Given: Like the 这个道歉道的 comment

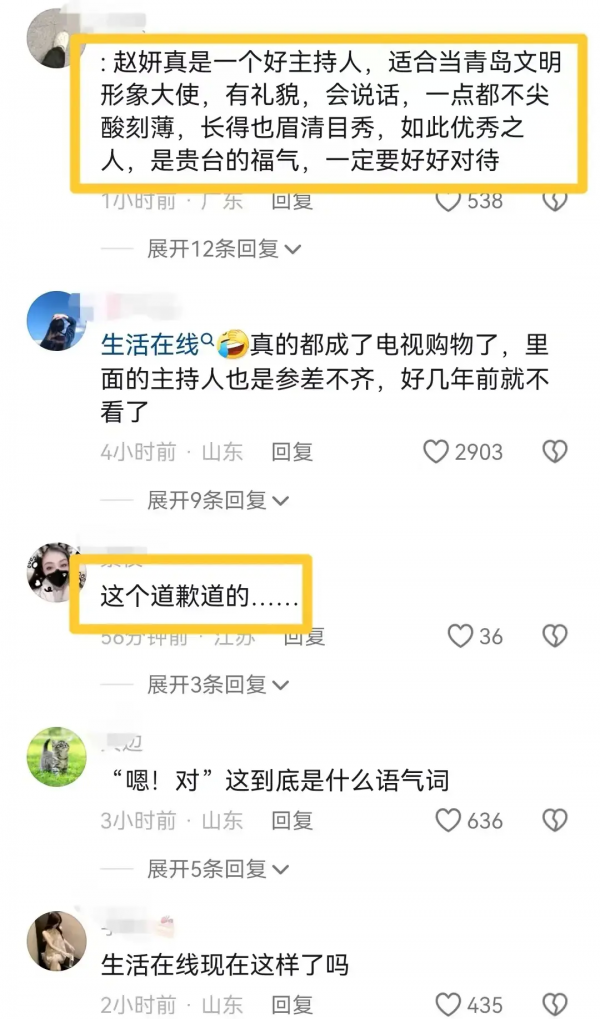Looking at the screenshot, I should pyautogui.click(x=460, y=636).
